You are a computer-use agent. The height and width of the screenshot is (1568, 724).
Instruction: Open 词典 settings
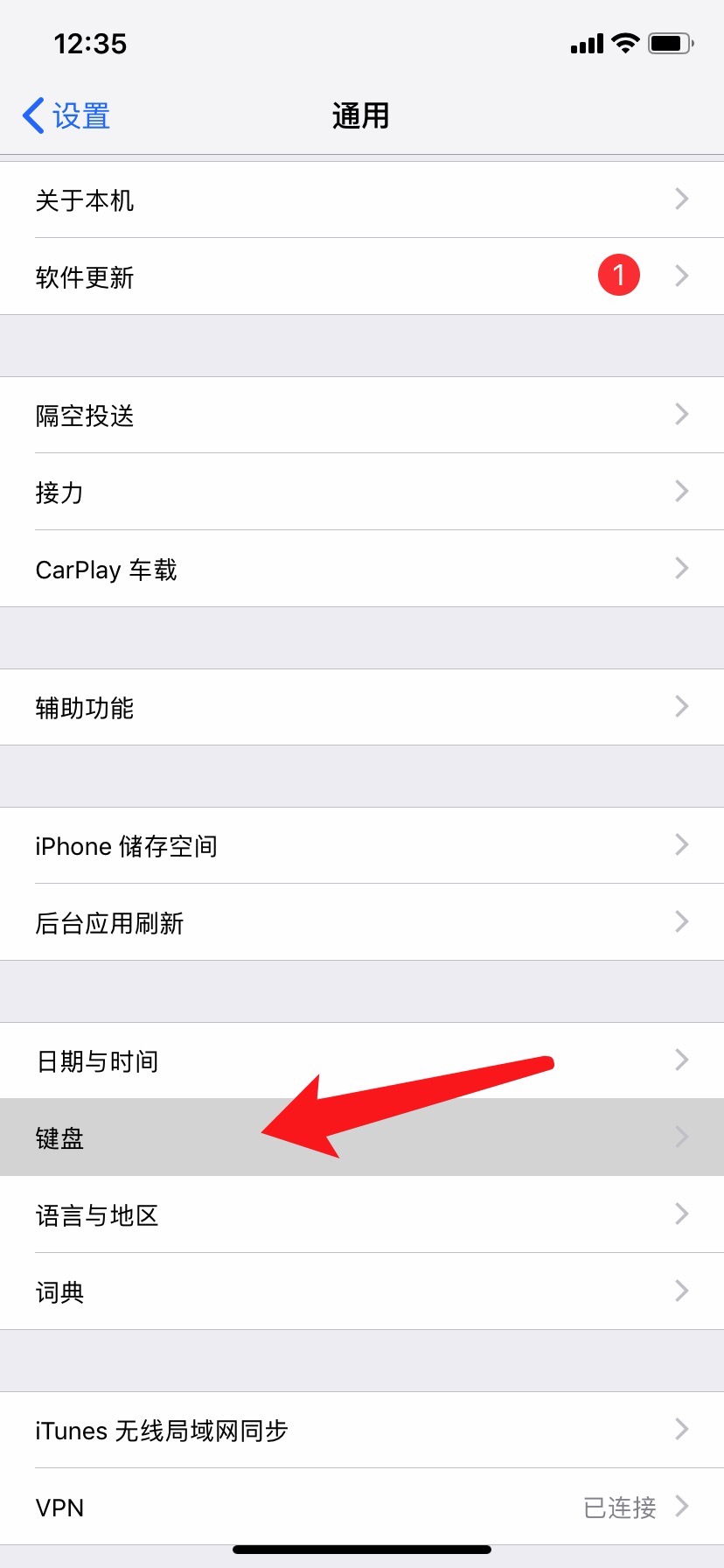362,1292
